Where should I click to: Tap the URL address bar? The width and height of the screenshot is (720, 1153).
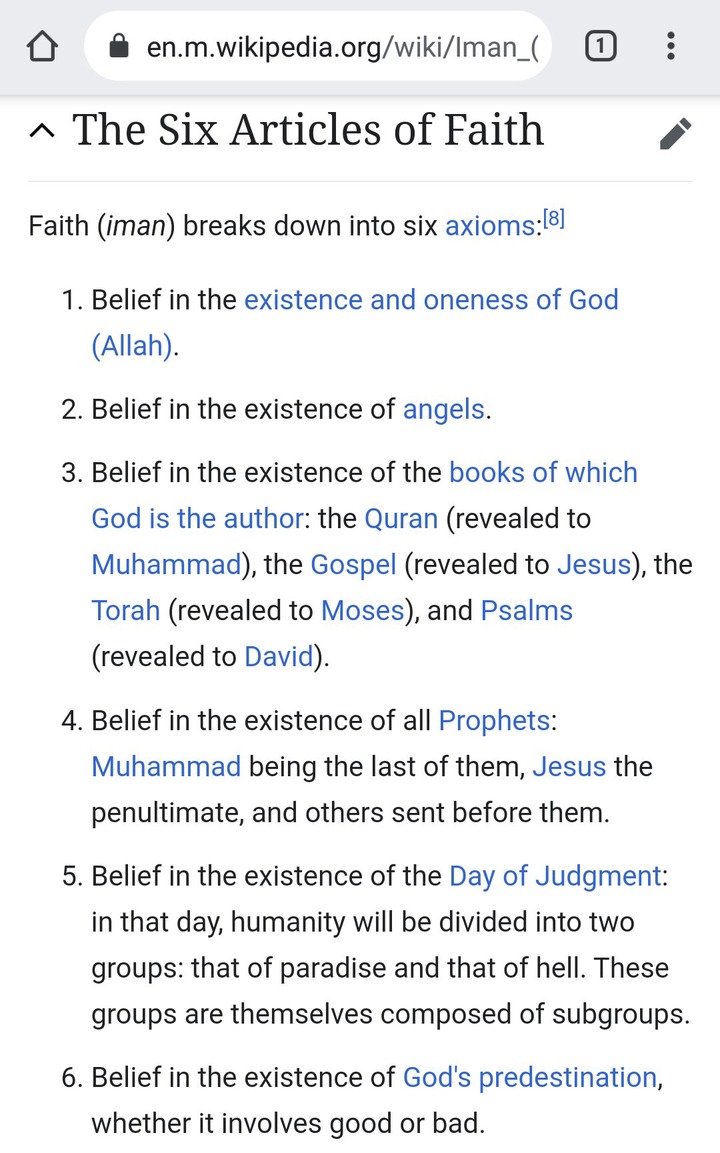(x=318, y=46)
